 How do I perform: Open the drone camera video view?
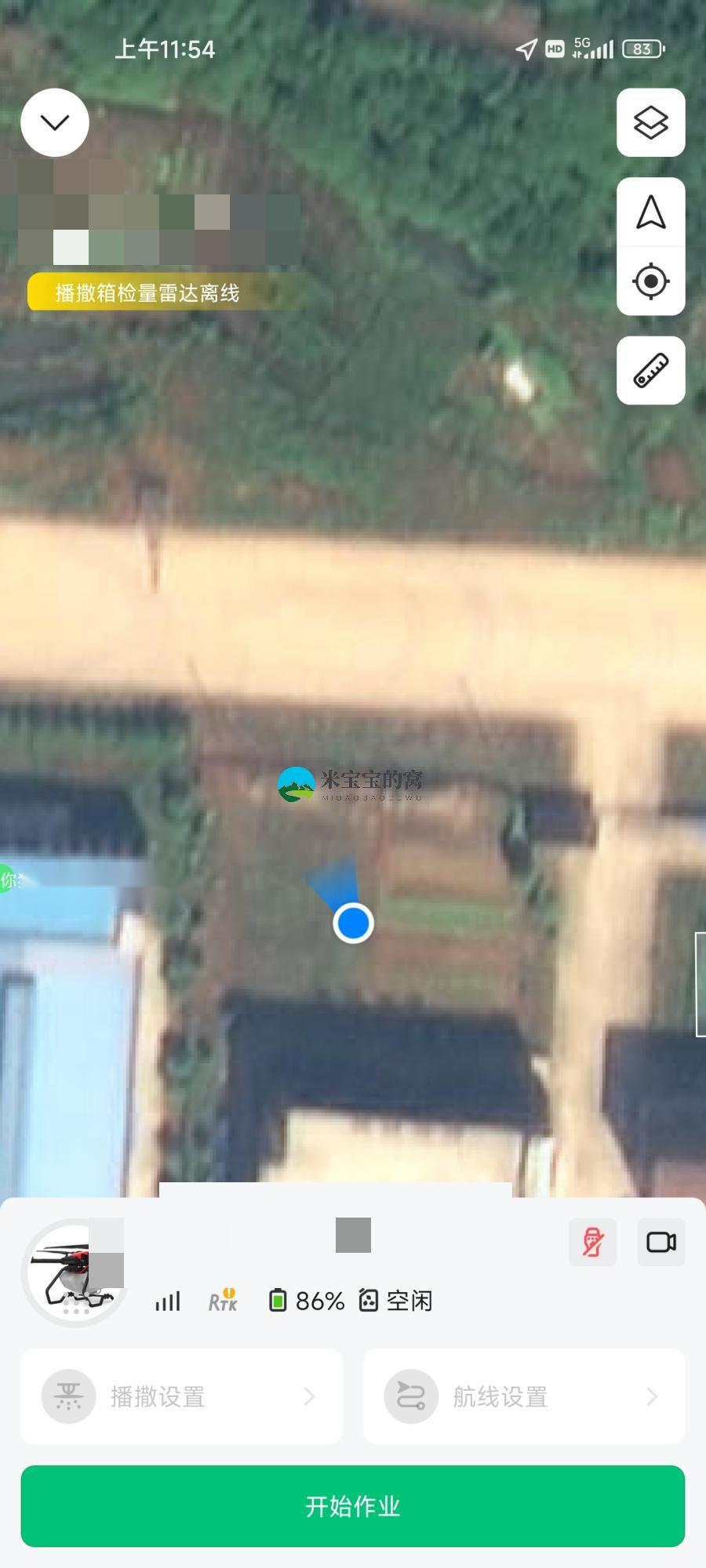pos(661,1242)
